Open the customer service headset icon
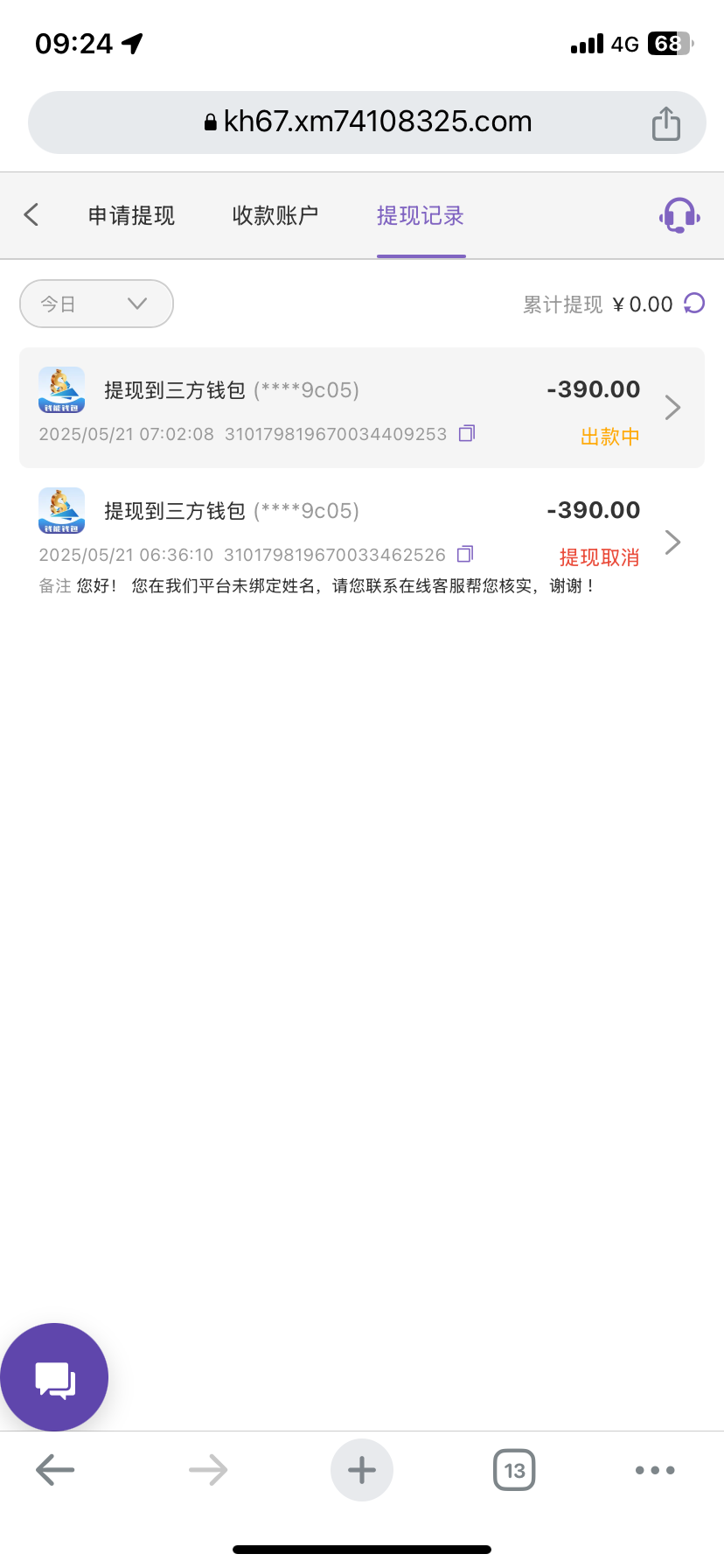 click(679, 215)
